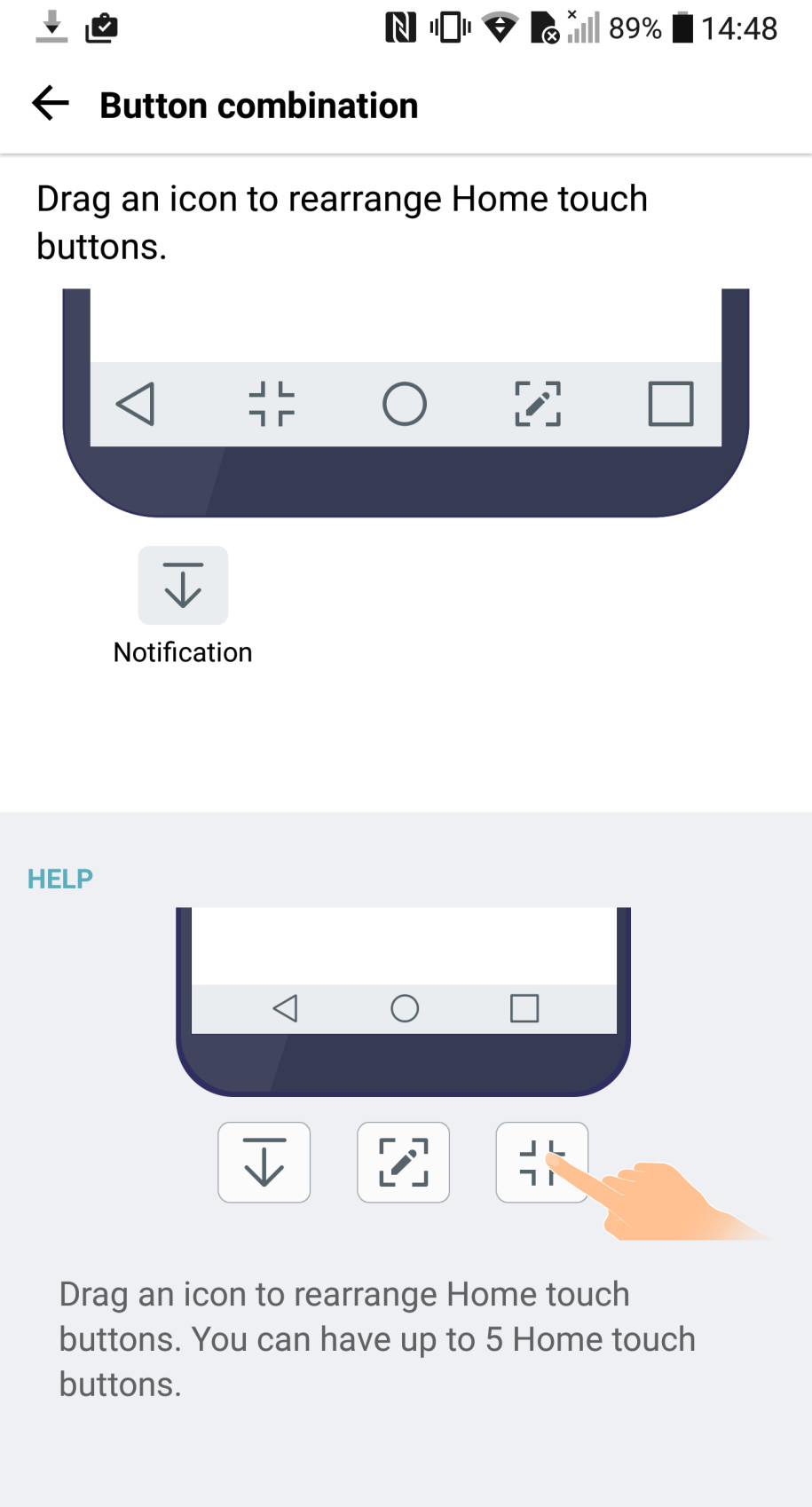Image resolution: width=812 pixels, height=1507 pixels.
Task: Select the Recent apps square in the button preview
Action: pos(671,404)
